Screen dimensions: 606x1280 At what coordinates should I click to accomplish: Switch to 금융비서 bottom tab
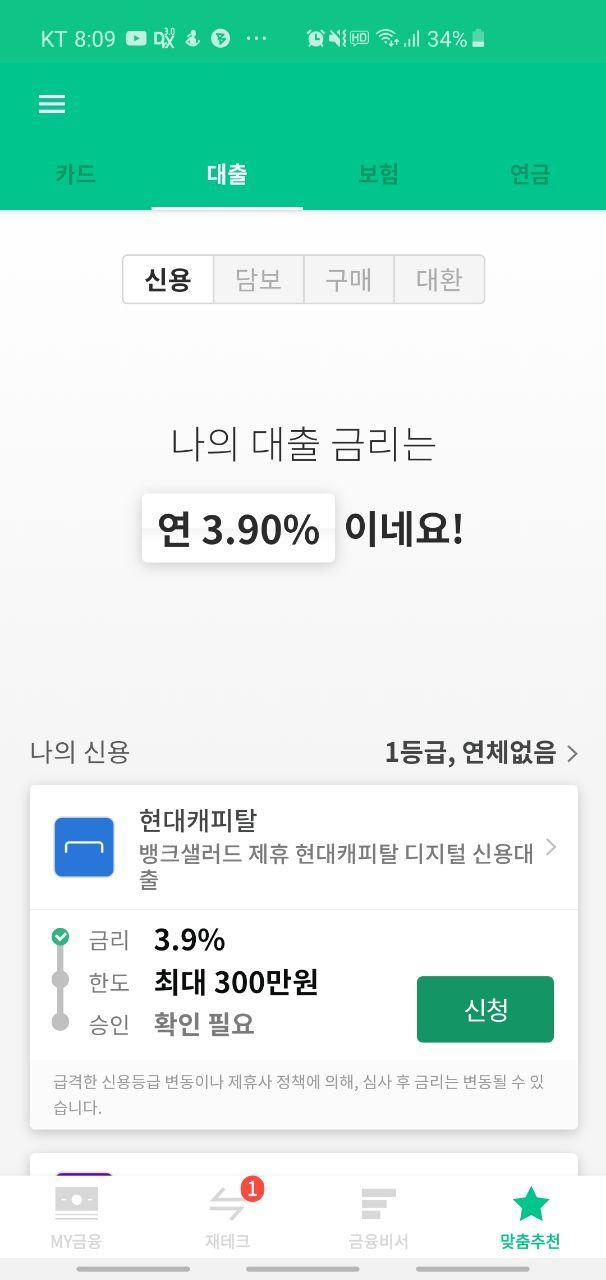click(x=378, y=1218)
